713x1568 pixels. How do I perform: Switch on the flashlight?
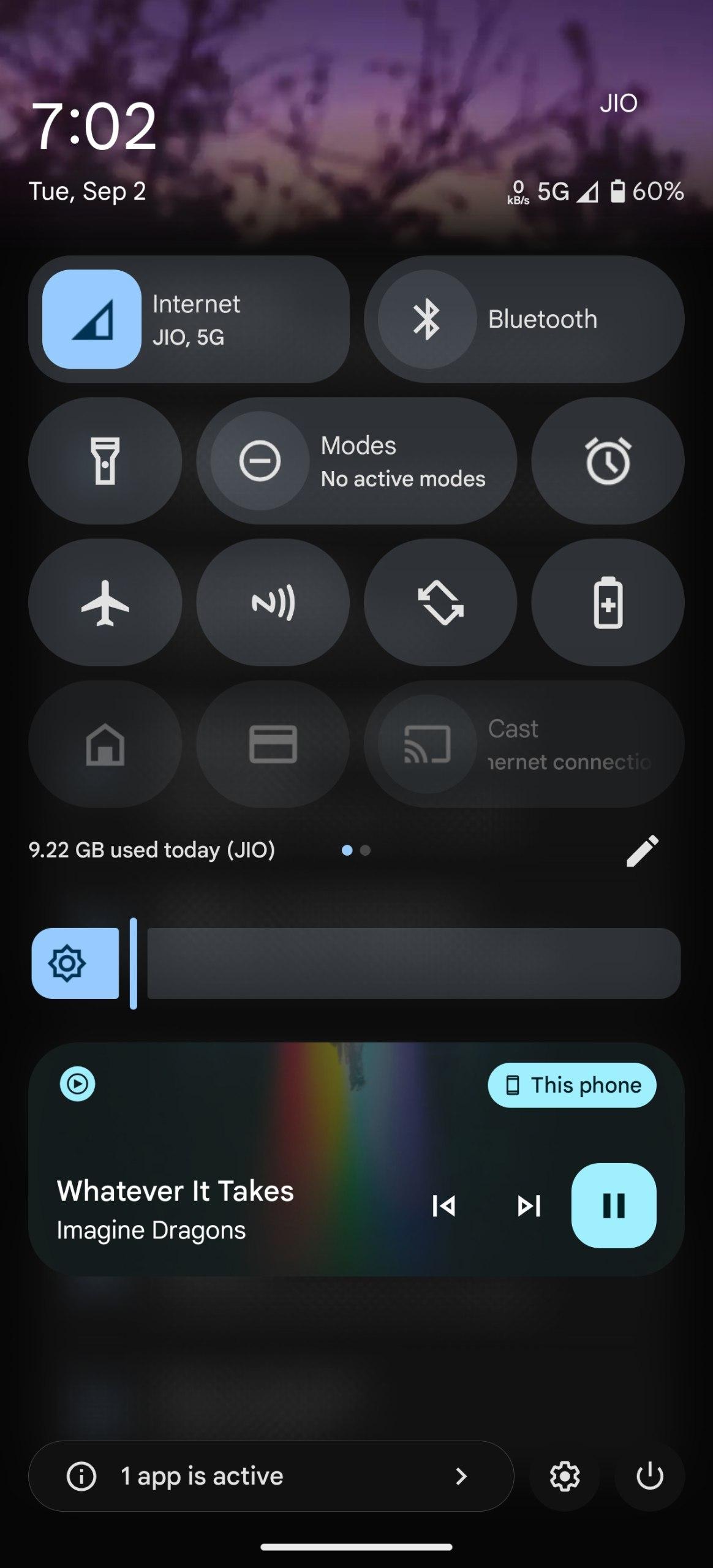pos(105,461)
